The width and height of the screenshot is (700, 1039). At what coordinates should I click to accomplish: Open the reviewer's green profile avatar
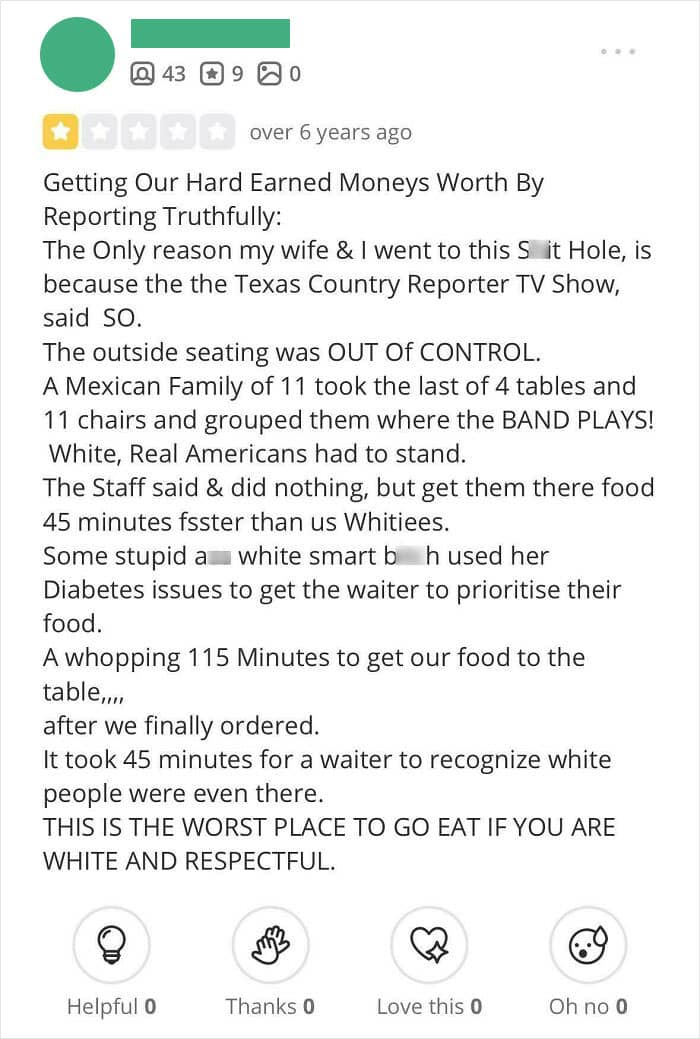[x=77, y=55]
